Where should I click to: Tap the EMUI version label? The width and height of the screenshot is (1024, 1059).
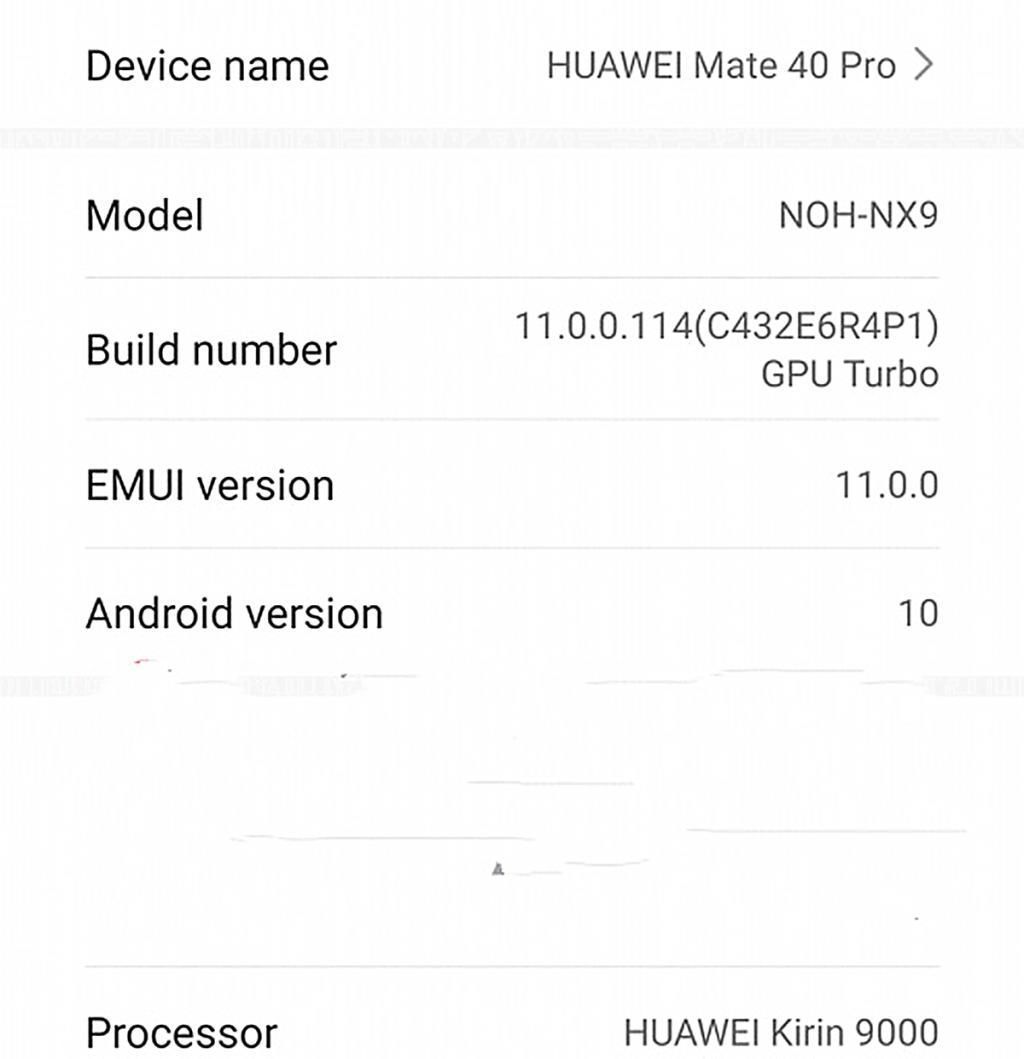210,484
